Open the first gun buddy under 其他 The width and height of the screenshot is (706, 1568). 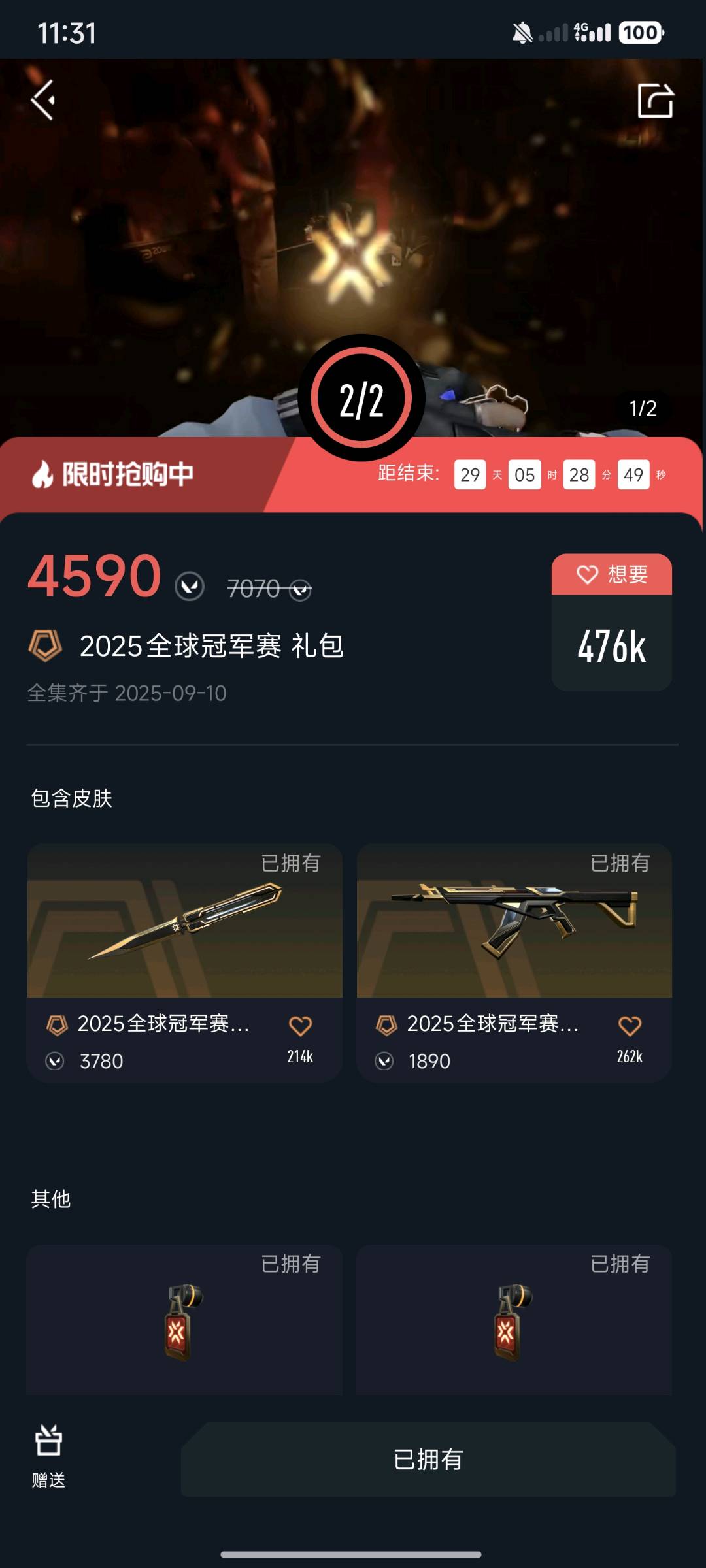(x=184, y=1321)
